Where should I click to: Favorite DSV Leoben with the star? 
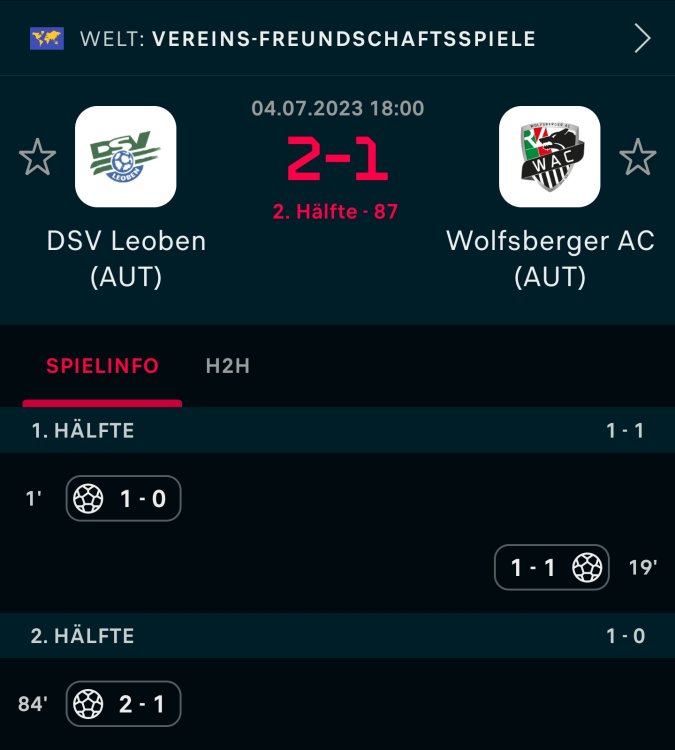tap(38, 157)
